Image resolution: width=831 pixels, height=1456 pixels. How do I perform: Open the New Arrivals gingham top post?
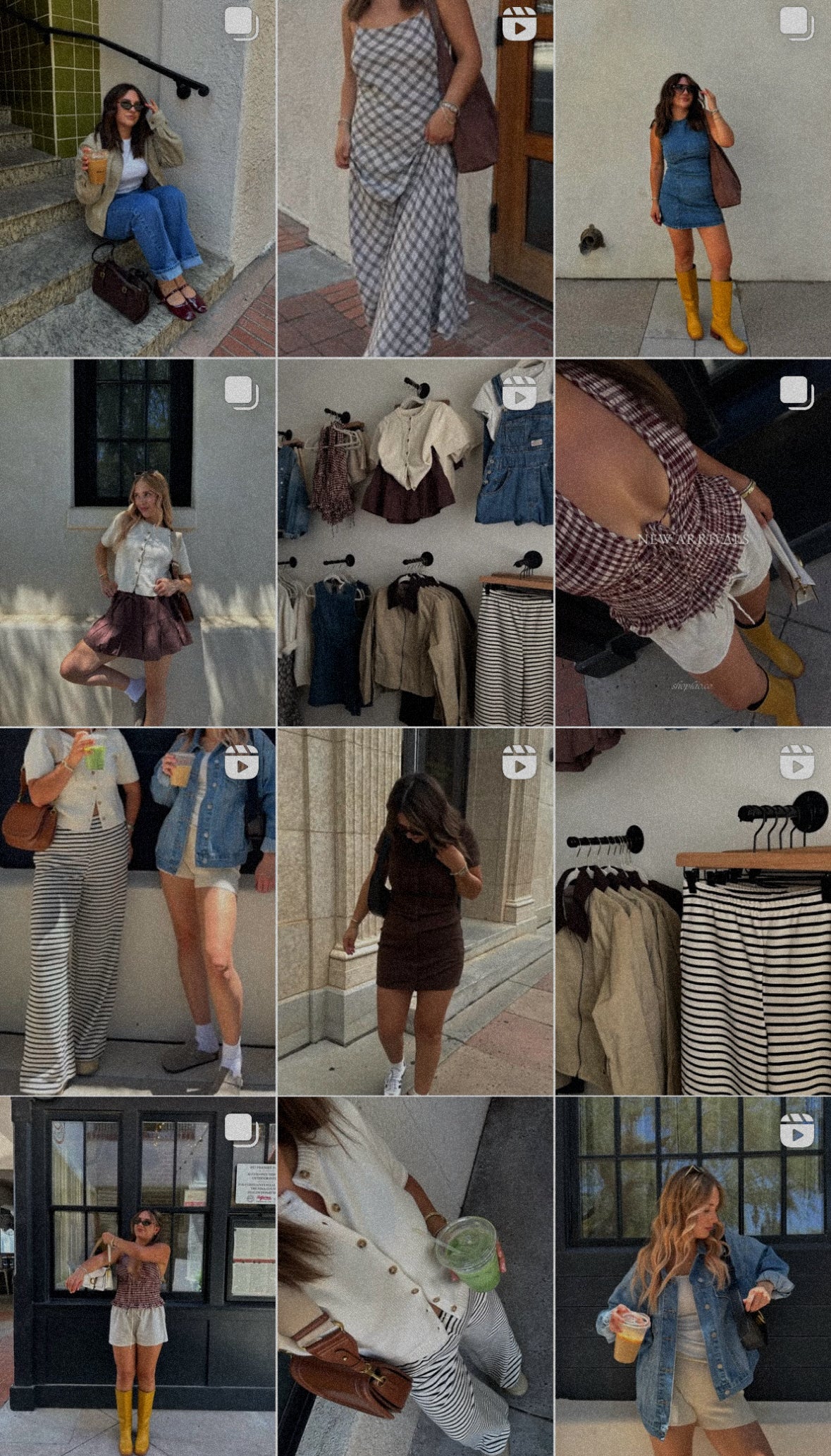pos(693,543)
